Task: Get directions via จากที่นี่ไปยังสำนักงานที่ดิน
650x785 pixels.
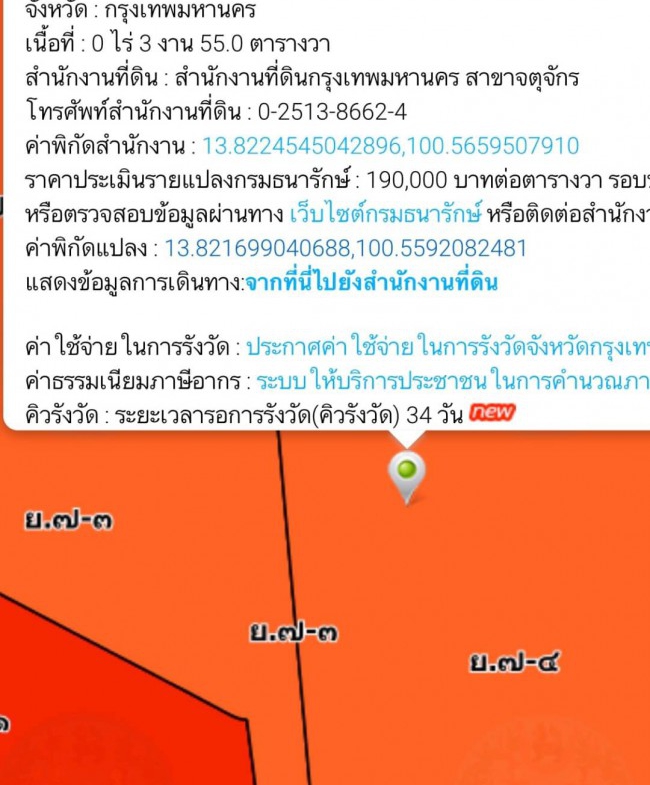Action: coord(370,282)
